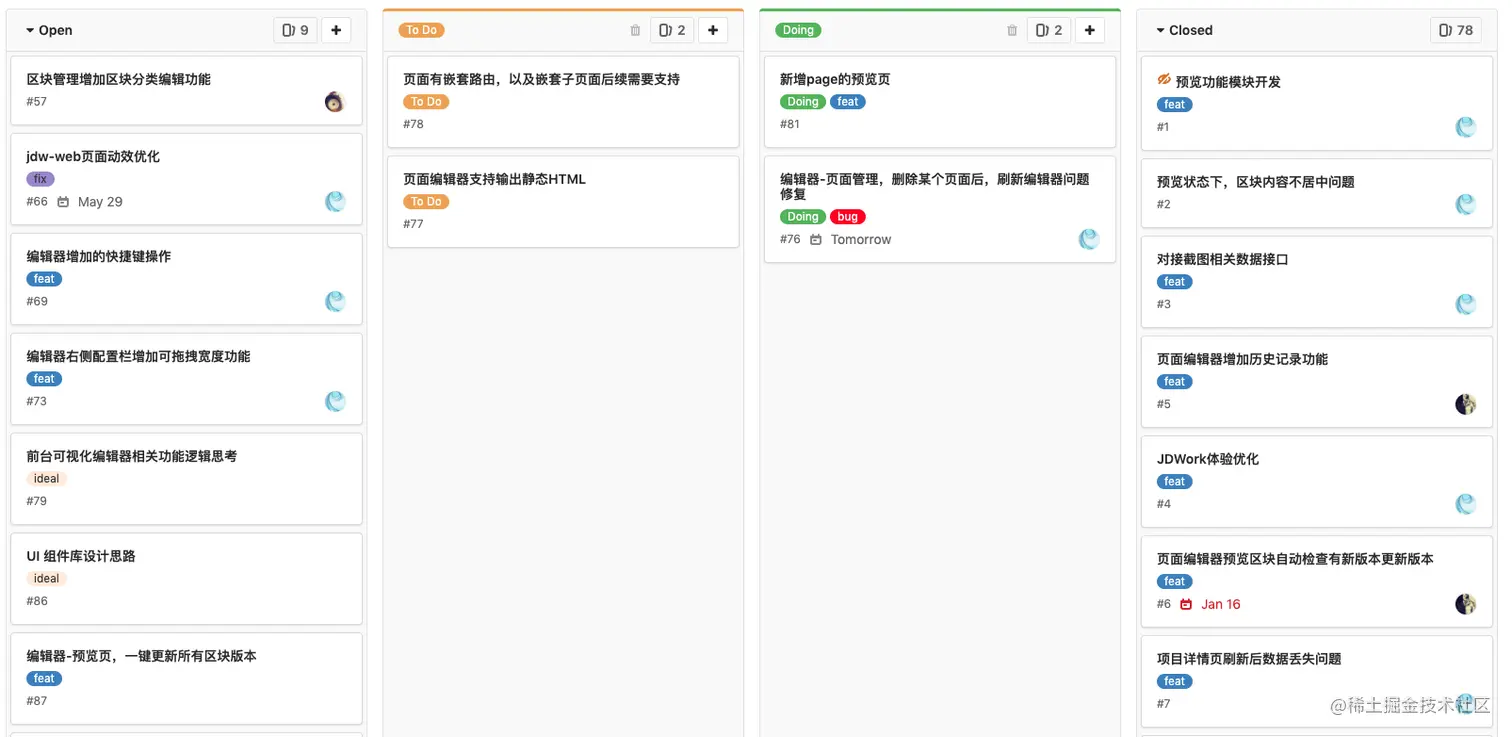Select the bug label on issue #76
The image size is (1512, 737).
(847, 217)
